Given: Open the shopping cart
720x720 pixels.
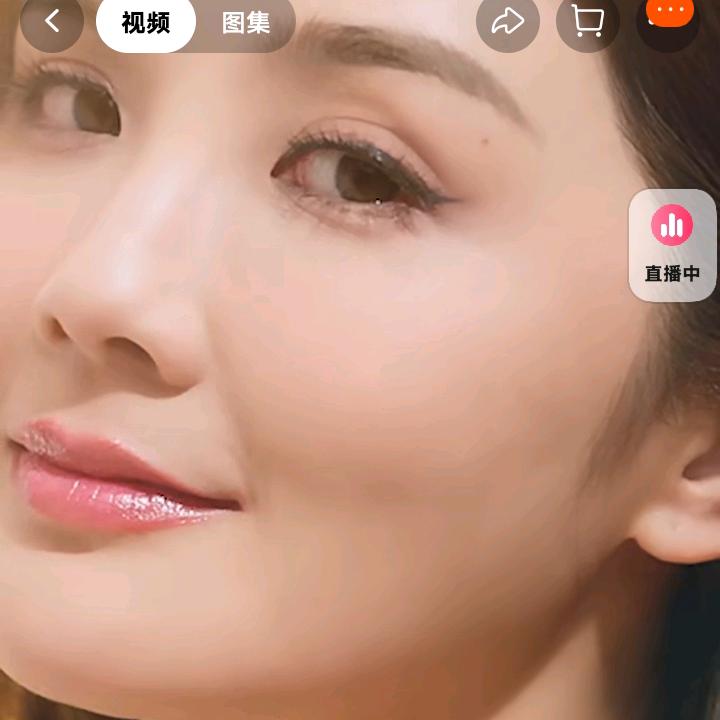Looking at the screenshot, I should click(588, 21).
